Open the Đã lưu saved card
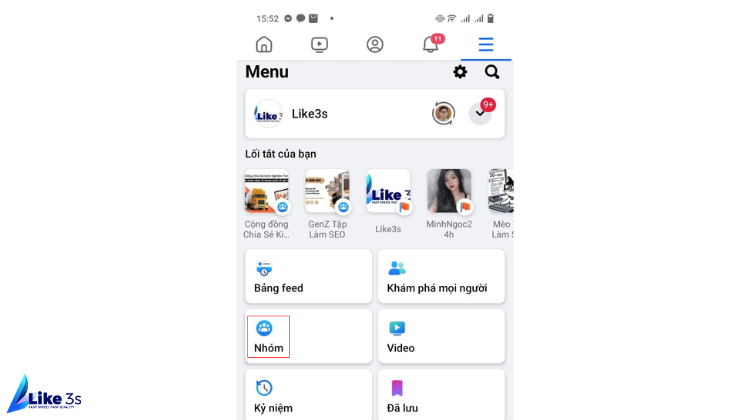750x420 pixels. point(441,395)
